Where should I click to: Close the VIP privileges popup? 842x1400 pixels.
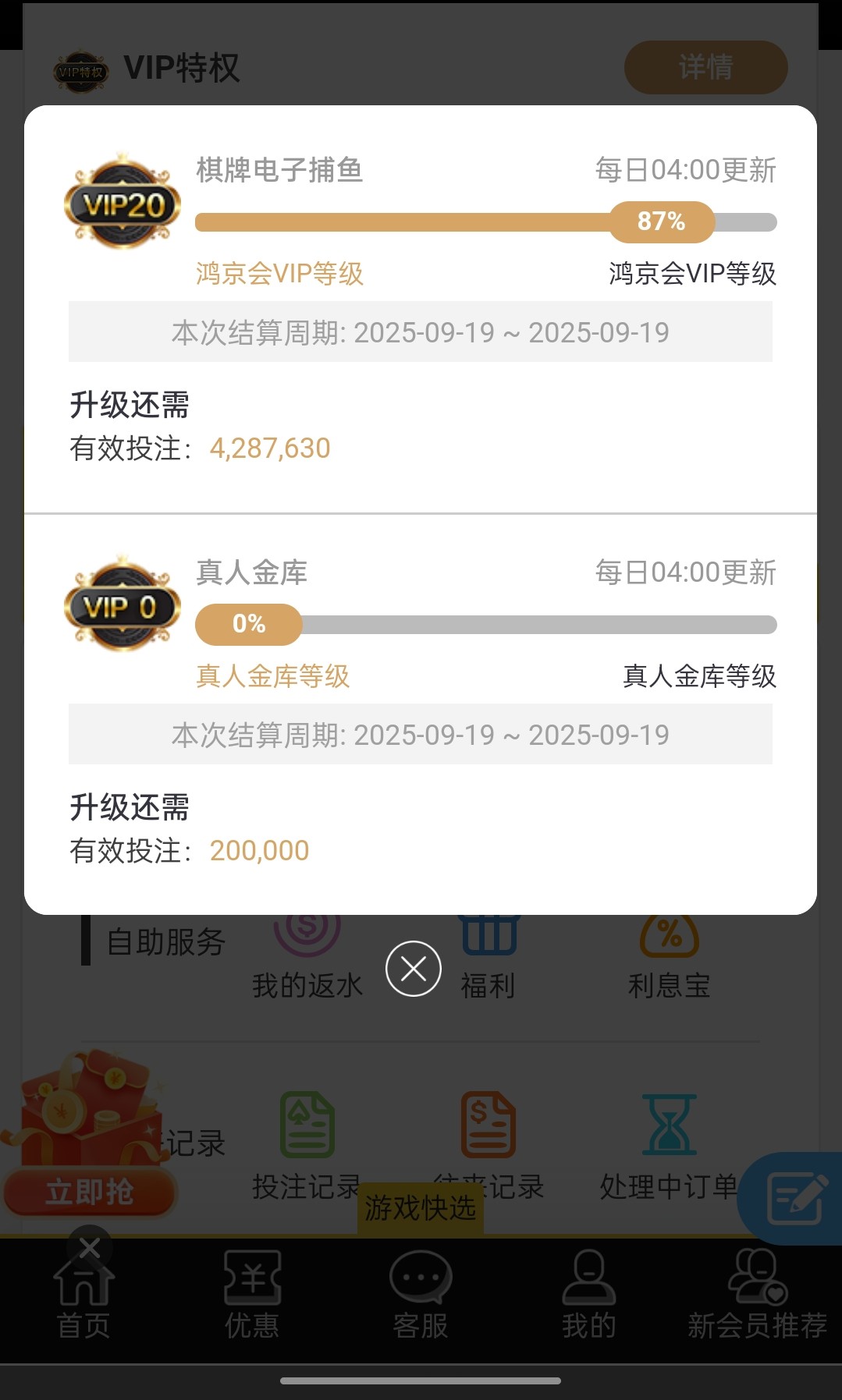tap(413, 969)
